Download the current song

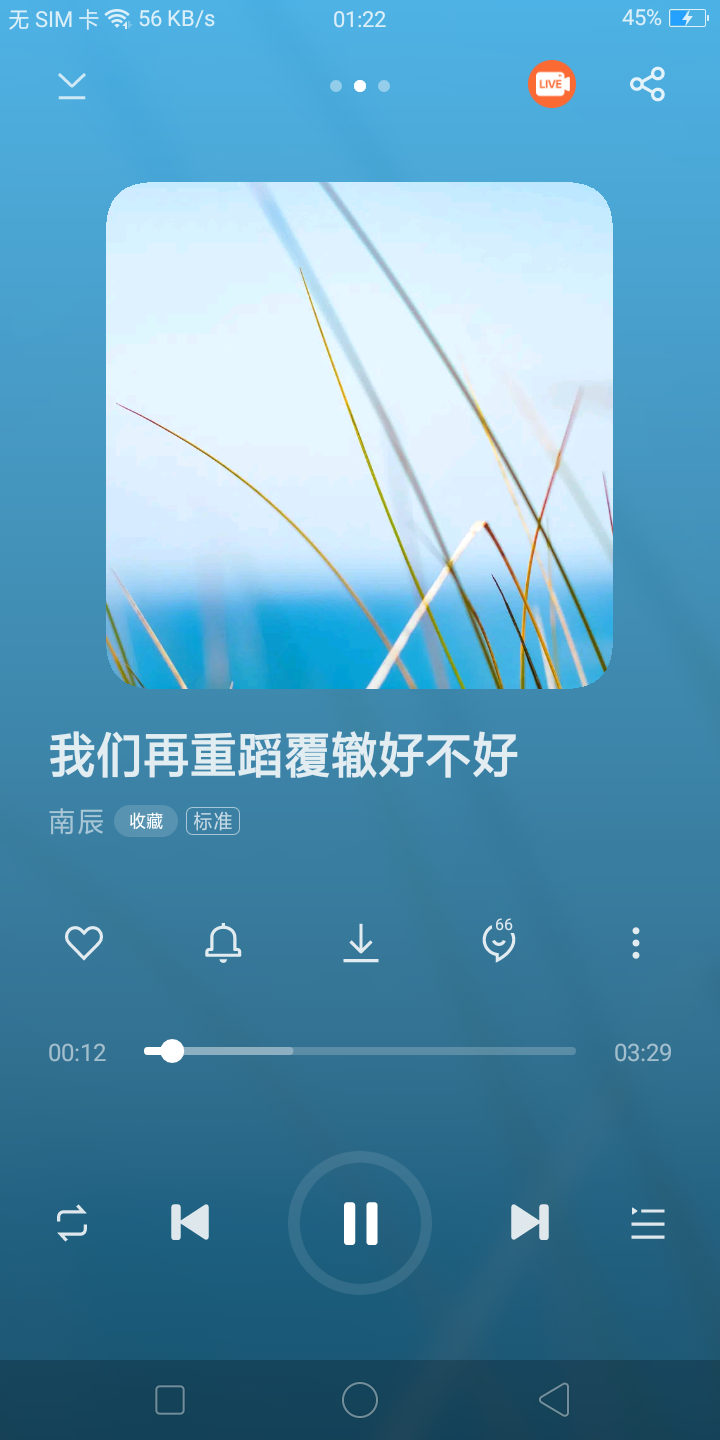pos(361,943)
